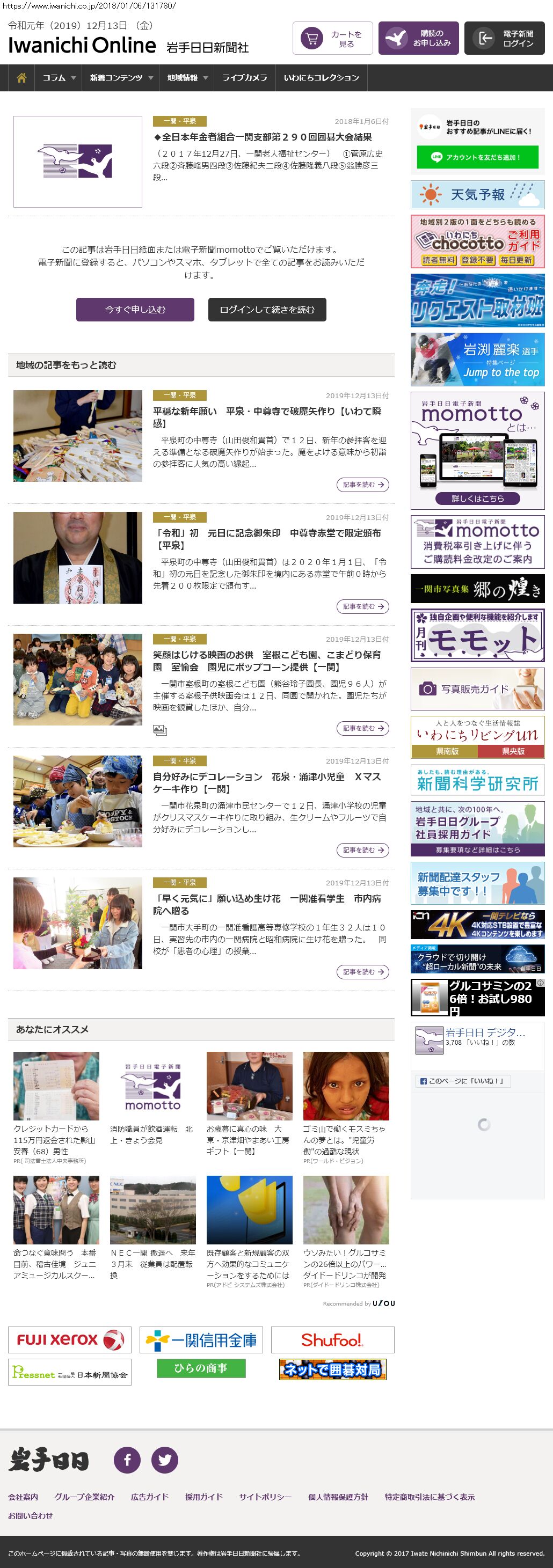The height and width of the screenshot is (1568, 553).
Task: Tap 購読のお申し込み subscription button
Action: click(x=418, y=38)
